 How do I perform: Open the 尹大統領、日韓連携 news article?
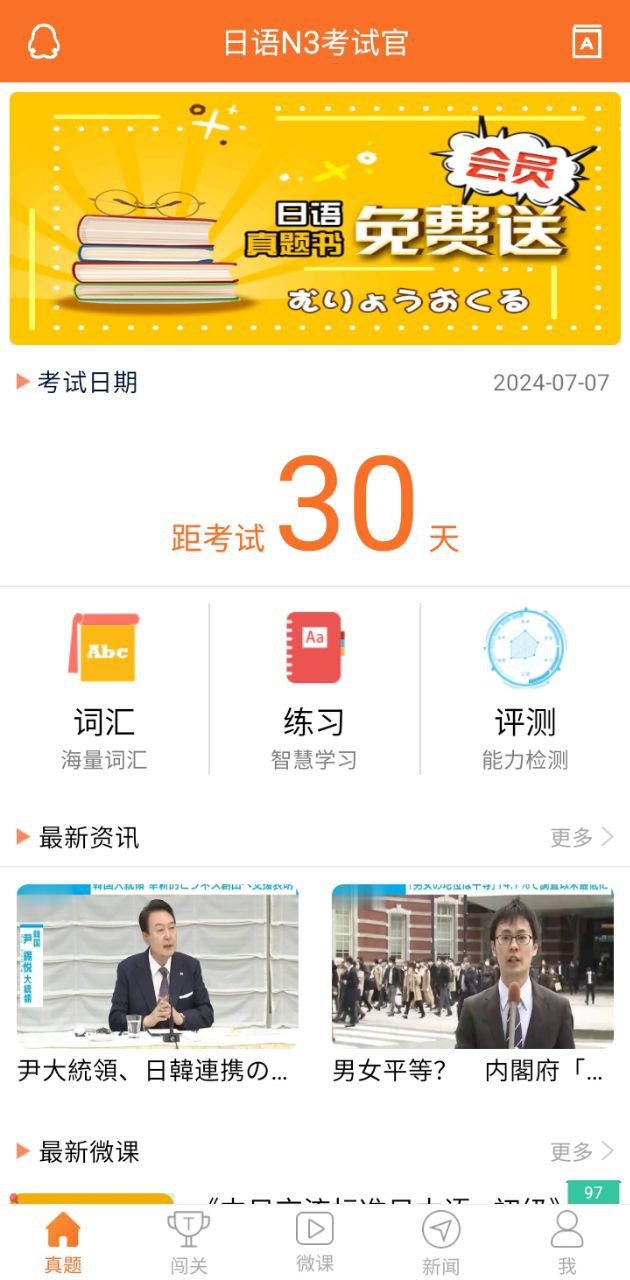157,985
